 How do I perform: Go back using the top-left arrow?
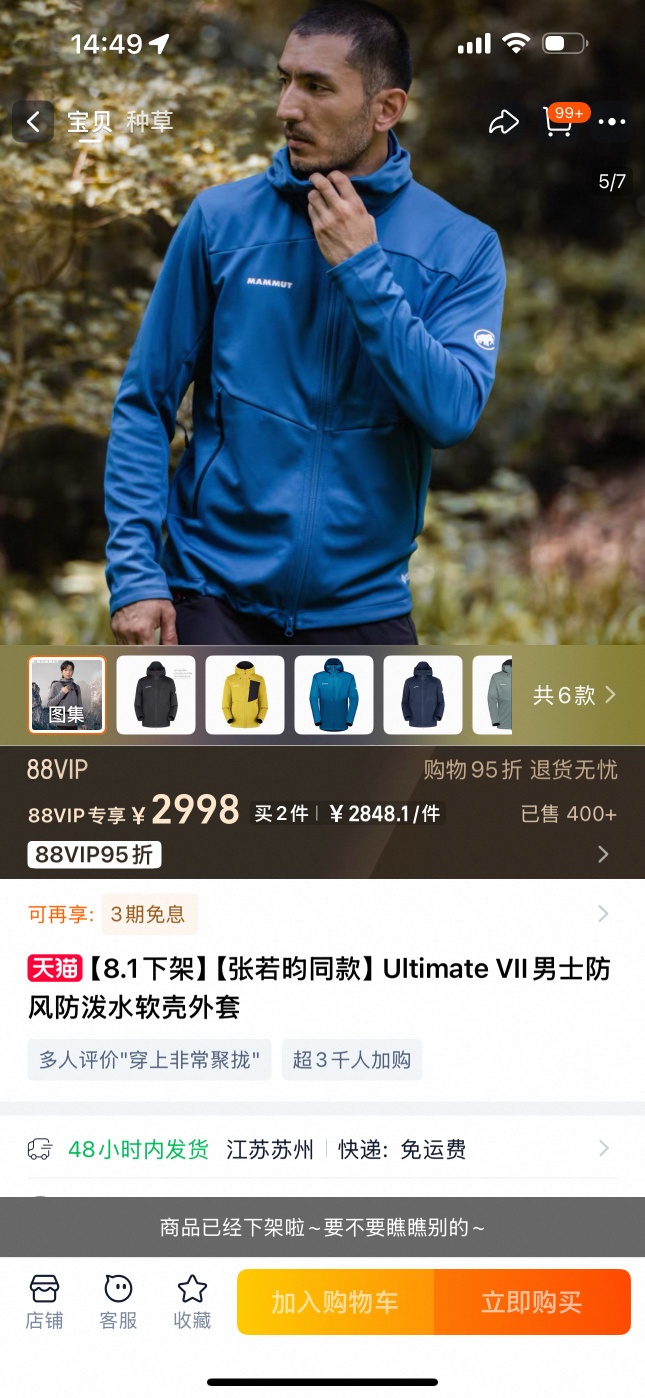33,122
